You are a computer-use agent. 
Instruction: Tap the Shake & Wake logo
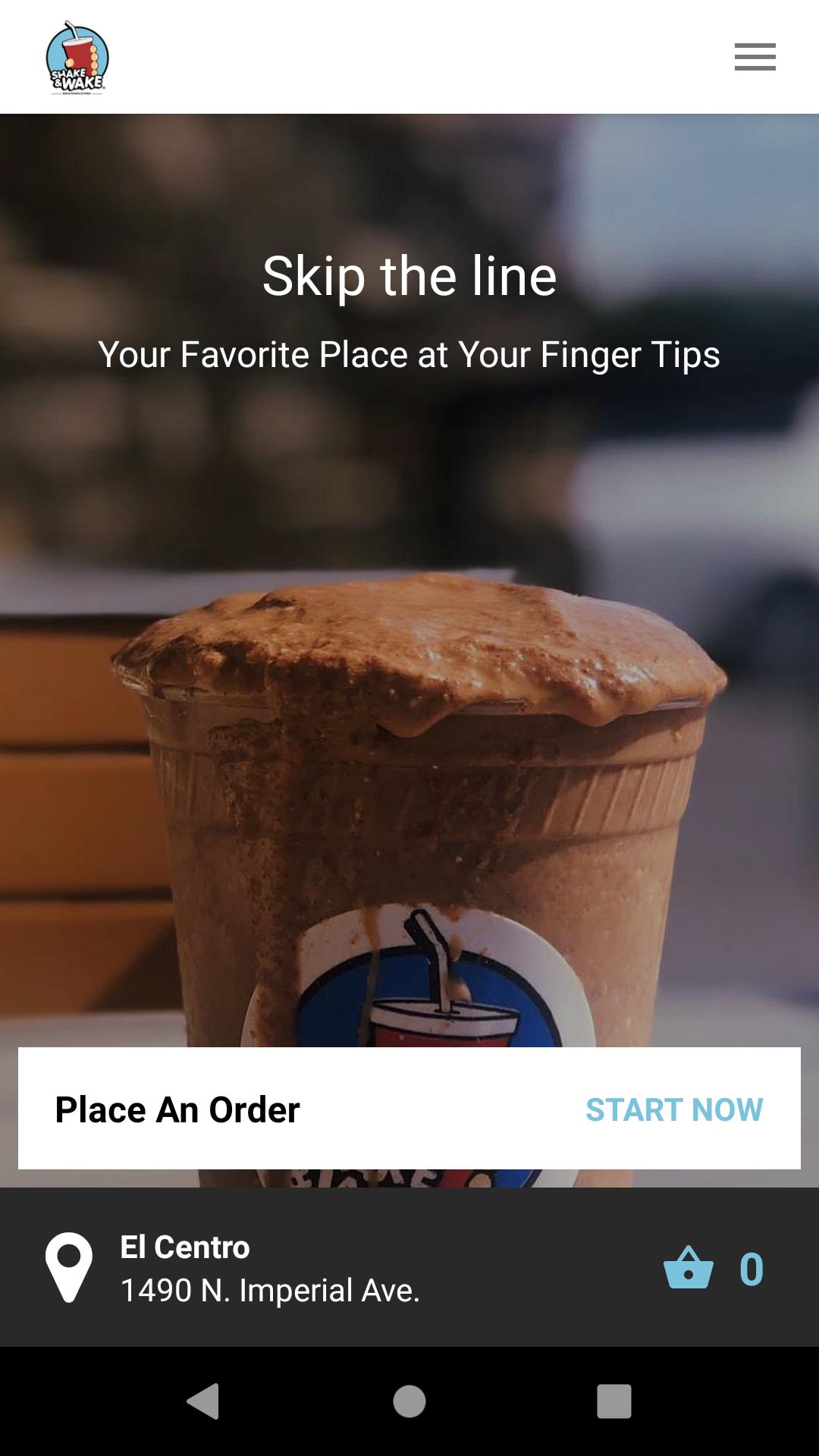tap(77, 57)
